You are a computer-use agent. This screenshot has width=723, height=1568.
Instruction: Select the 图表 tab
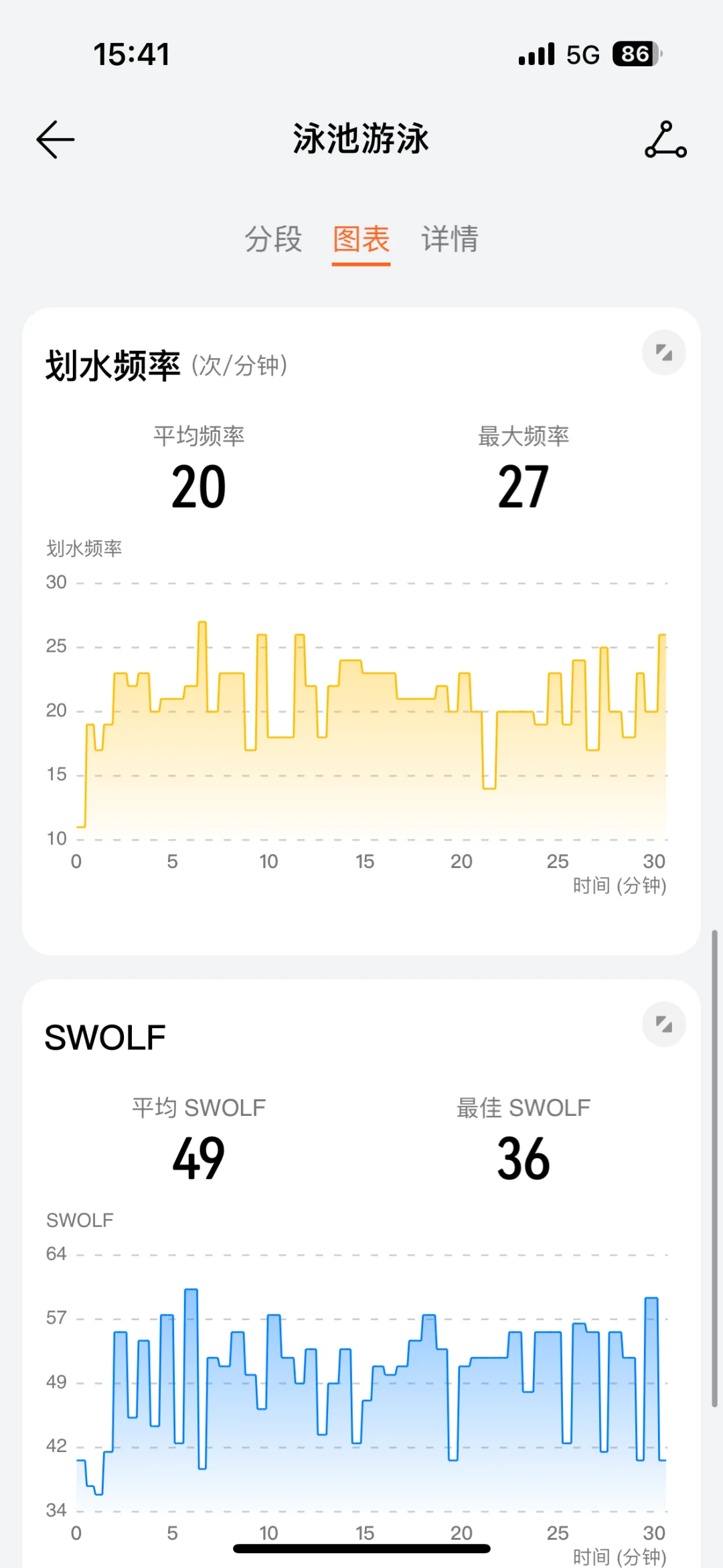pos(361,239)
